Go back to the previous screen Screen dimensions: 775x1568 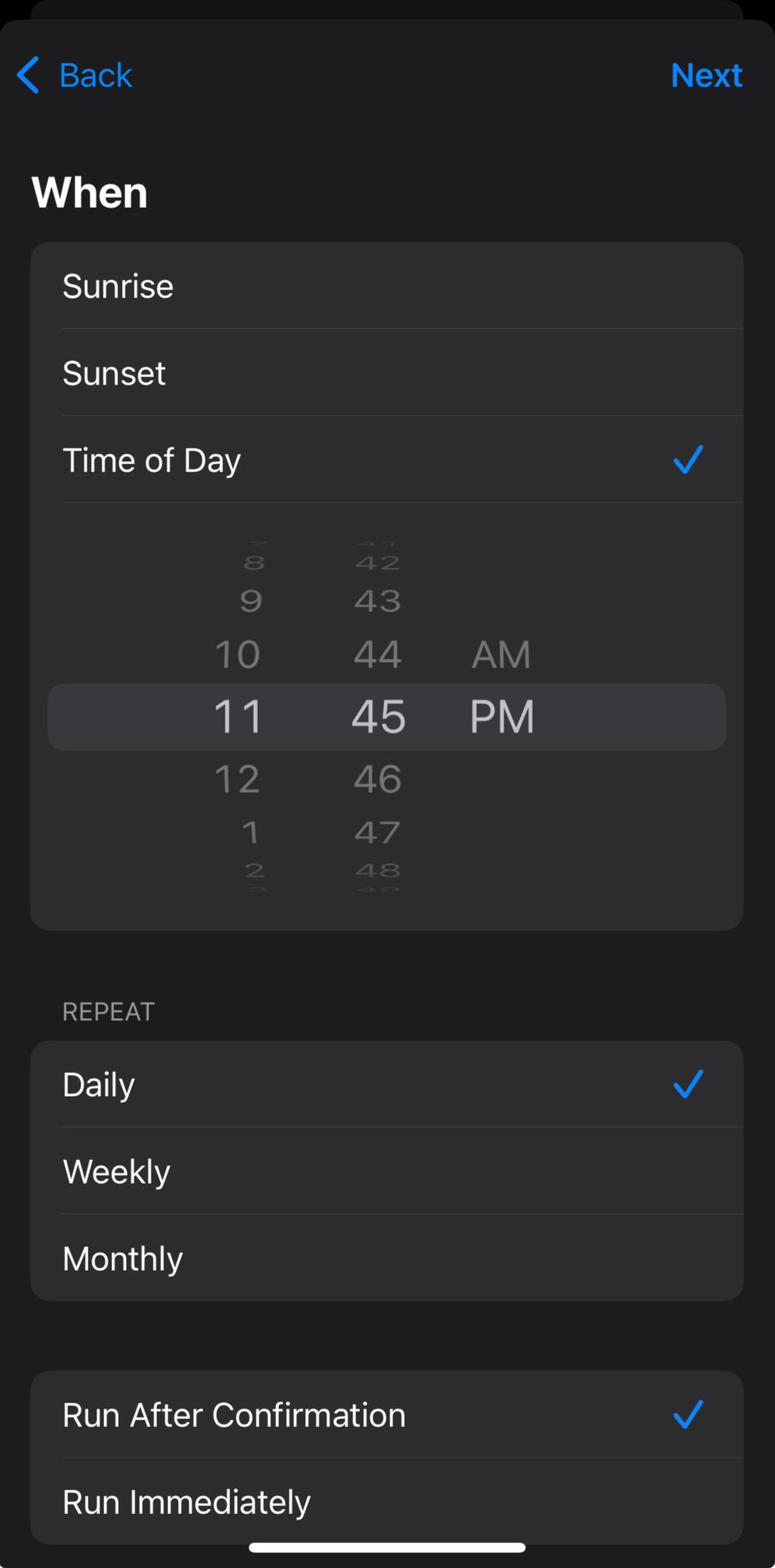tap(75, 75)
